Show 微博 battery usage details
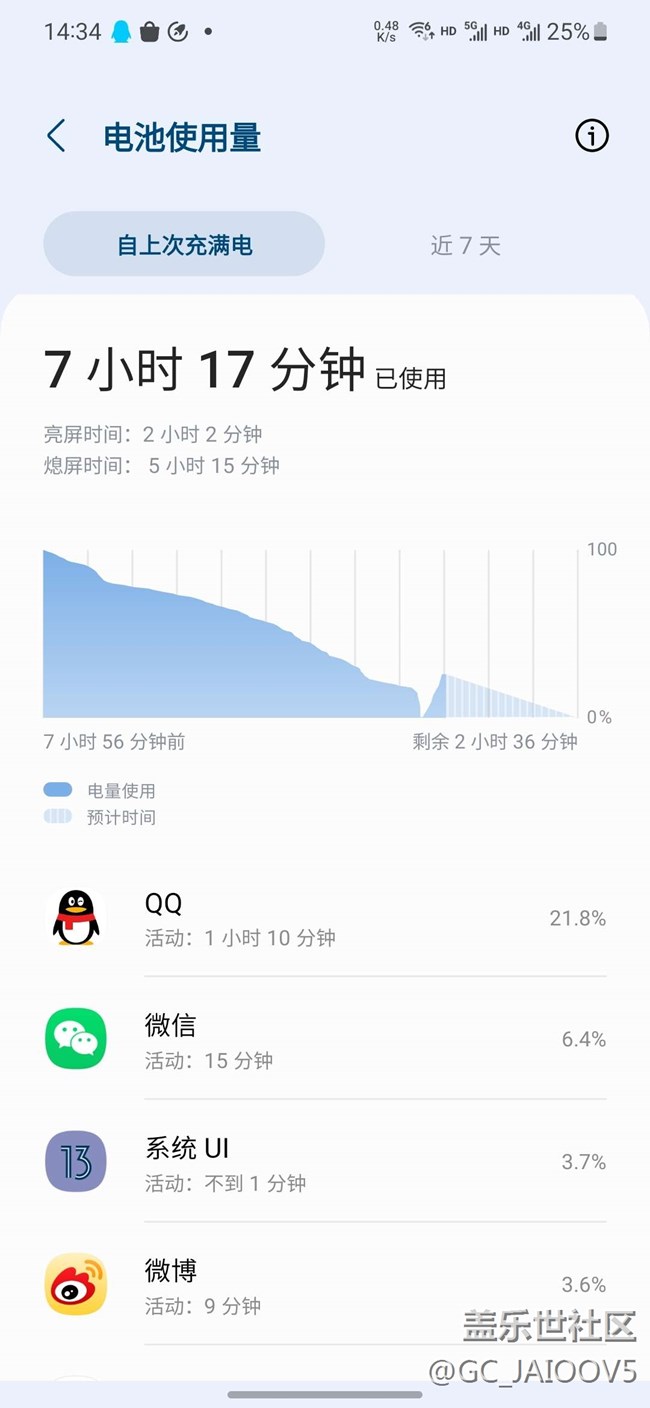This screenshot has width=650, height=1408. pos(325,1285)
